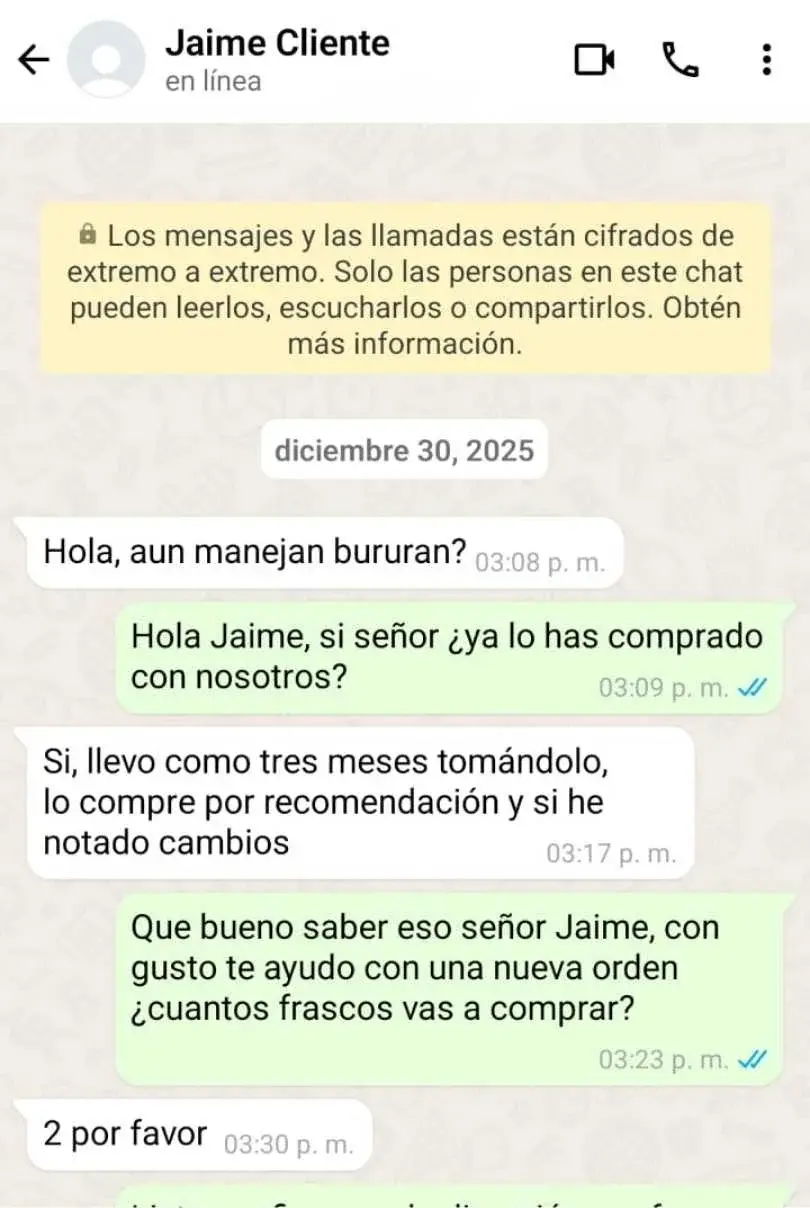Open the three-dot overflow menu
Viewport: 810px width, 1208px height.
coord(766,60)
